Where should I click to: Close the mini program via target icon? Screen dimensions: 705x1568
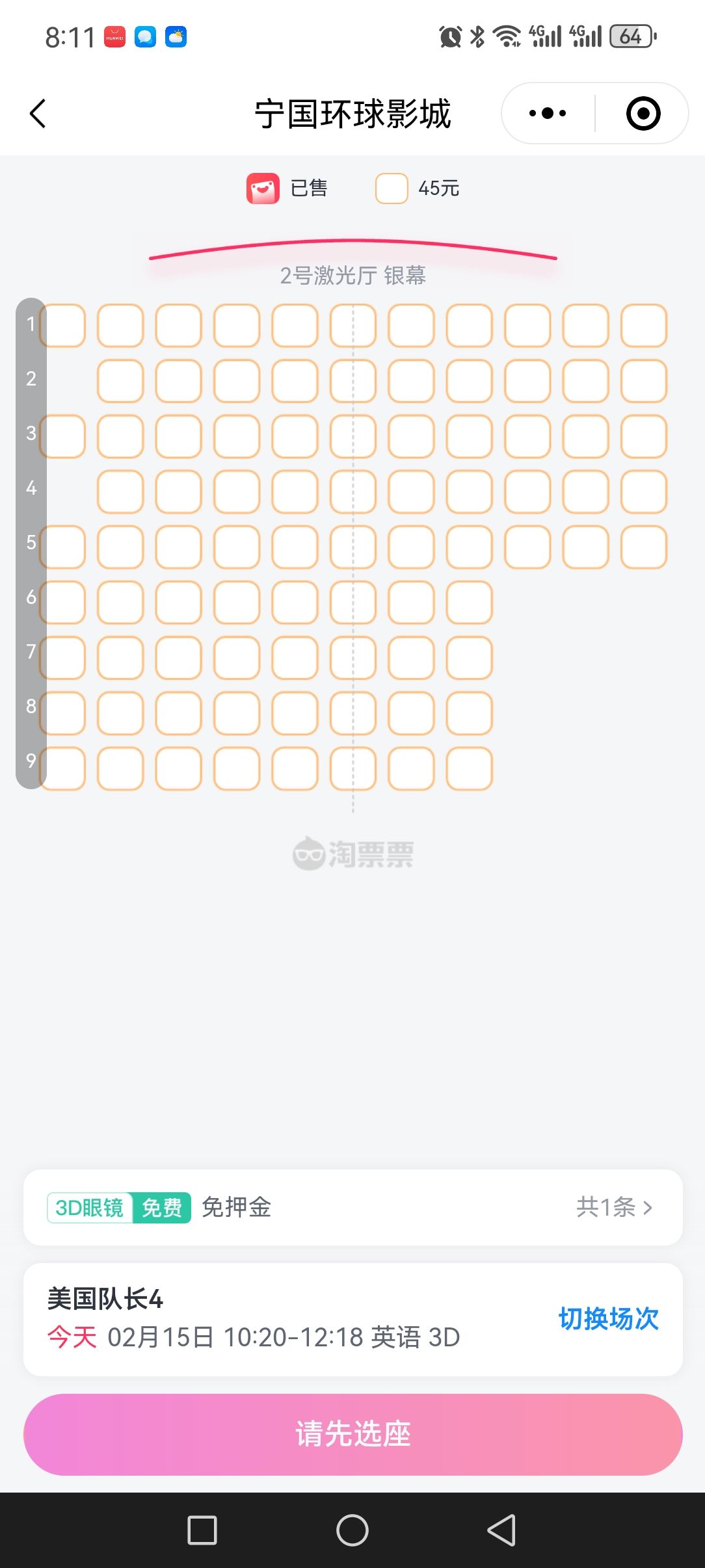[643, 114]
